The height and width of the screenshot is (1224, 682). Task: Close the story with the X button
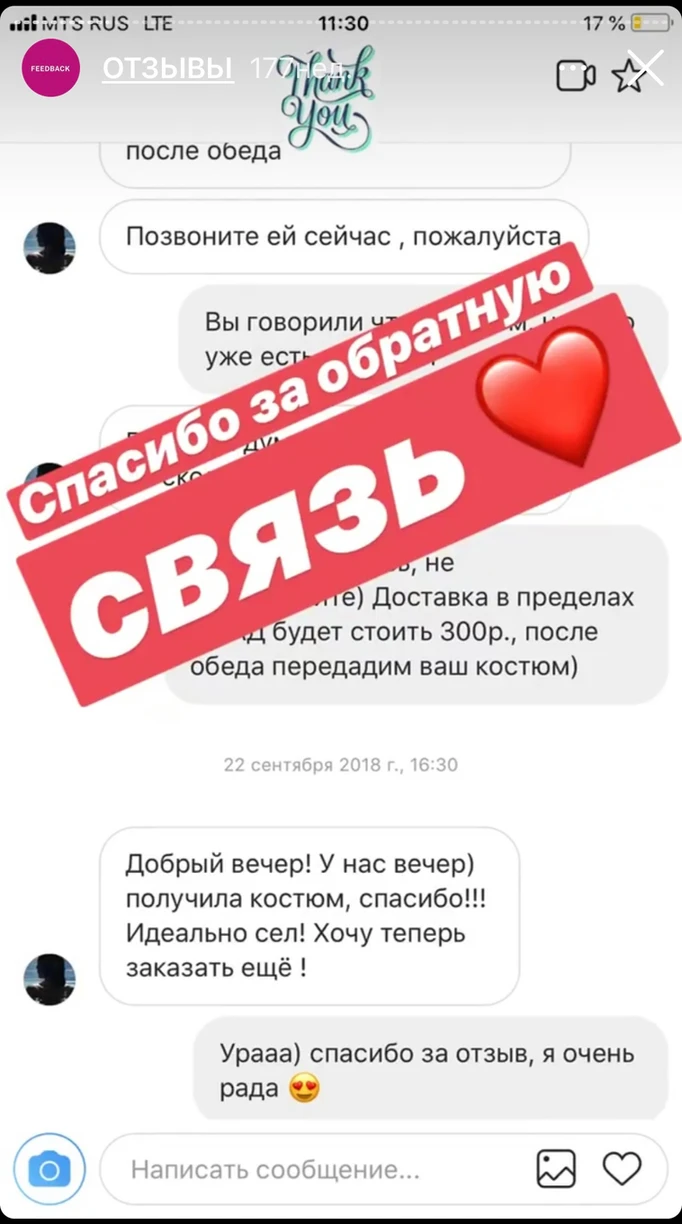(x=645, y=68)
